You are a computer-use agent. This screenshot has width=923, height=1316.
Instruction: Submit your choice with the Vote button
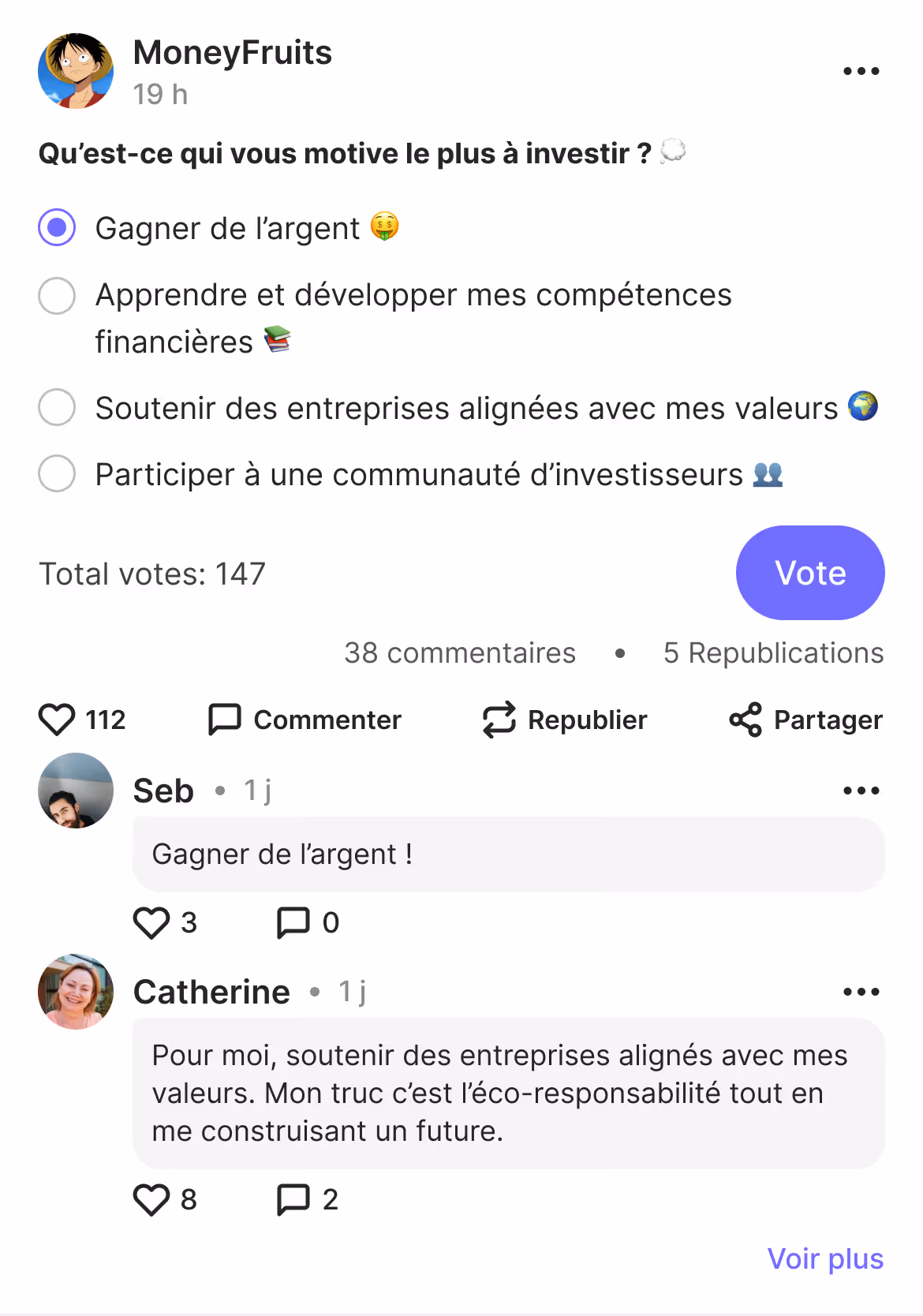810,573
